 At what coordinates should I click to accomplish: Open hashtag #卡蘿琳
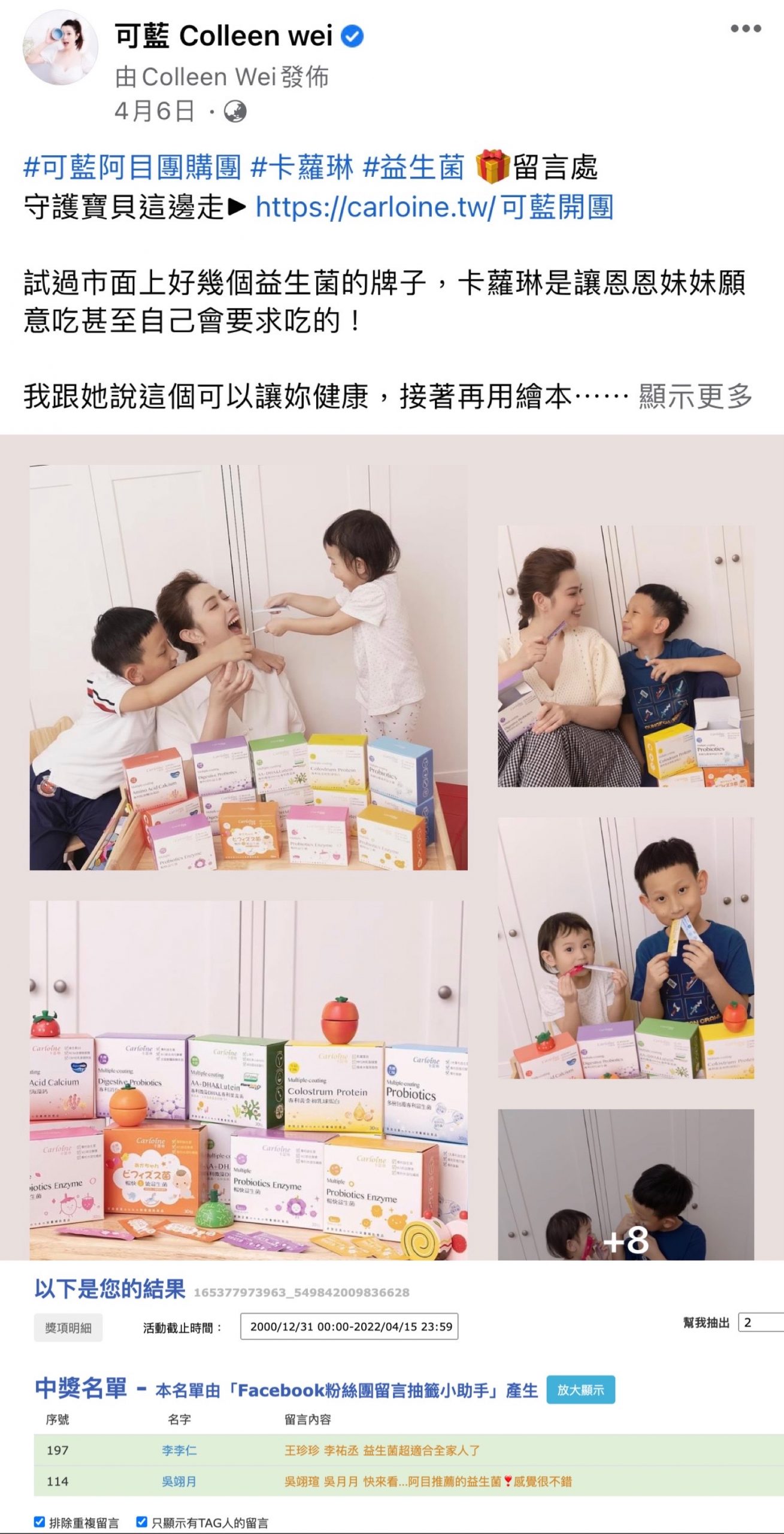[302, 167]
